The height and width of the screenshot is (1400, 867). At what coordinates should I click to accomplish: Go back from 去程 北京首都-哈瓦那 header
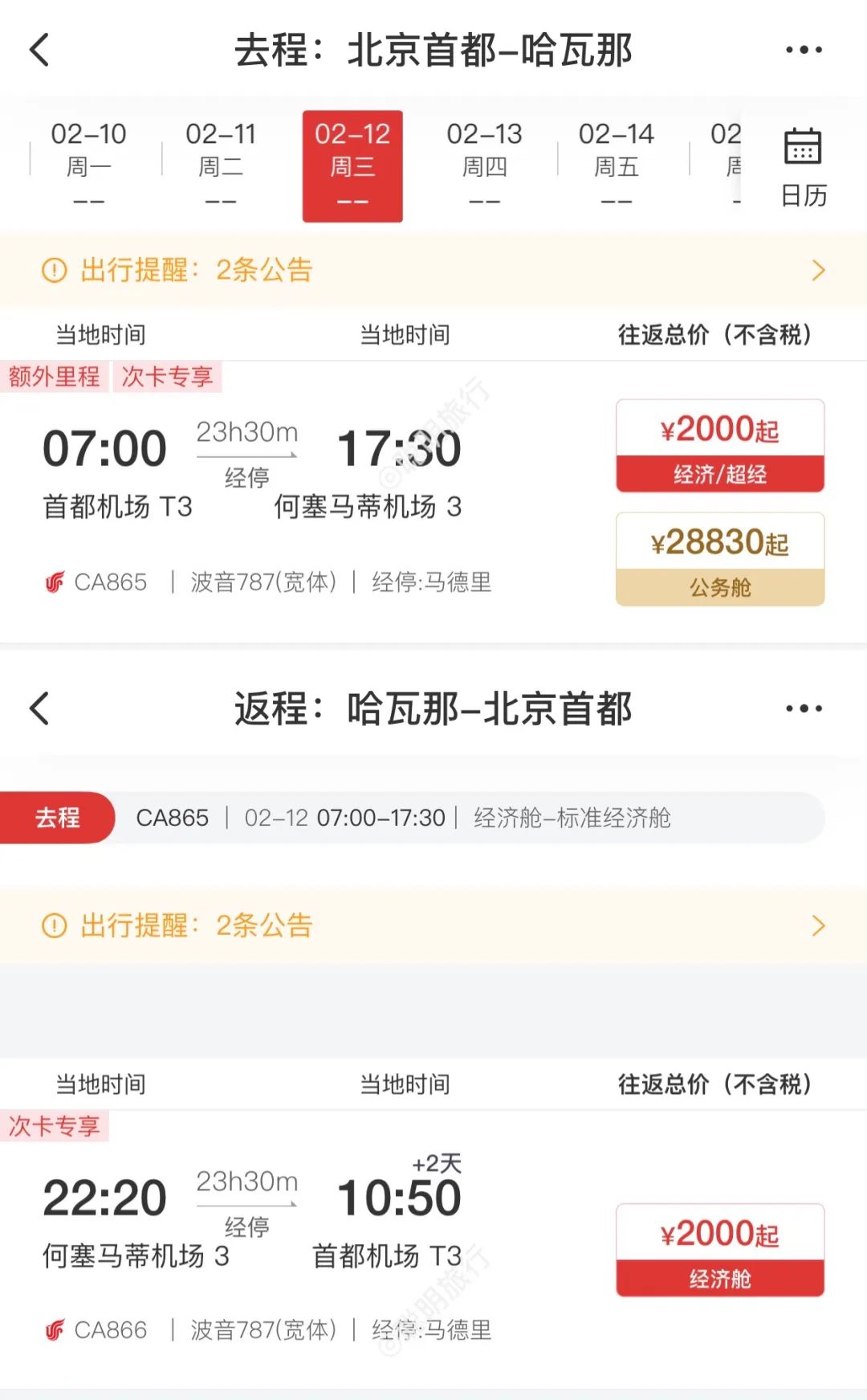coord(39,50)
